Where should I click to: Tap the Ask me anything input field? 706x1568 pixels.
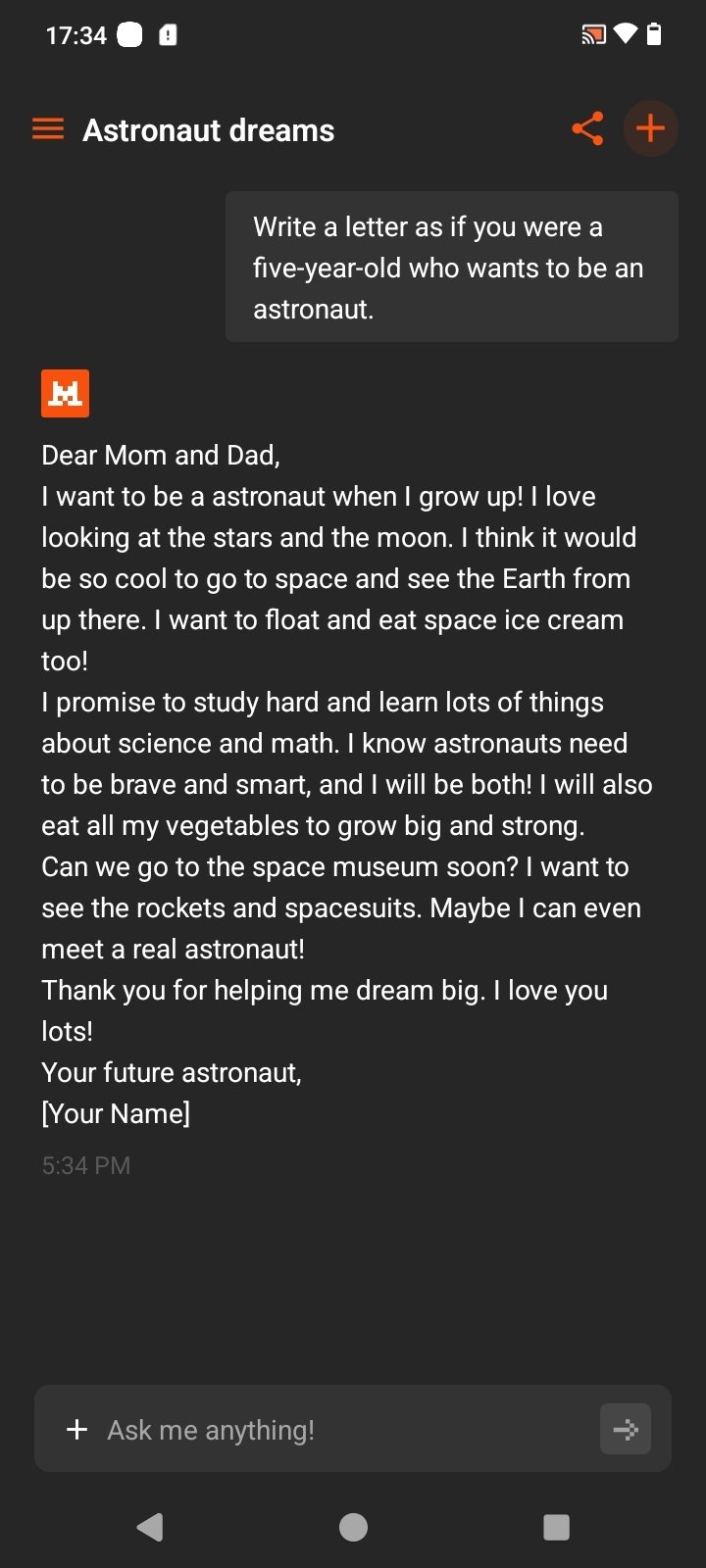[343, 1430]
